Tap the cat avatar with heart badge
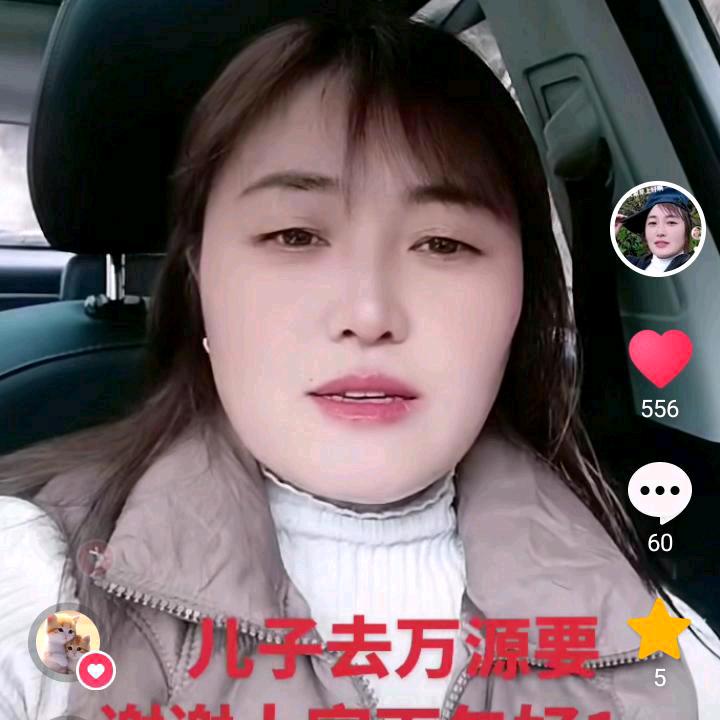 click(x=68, y=641)
